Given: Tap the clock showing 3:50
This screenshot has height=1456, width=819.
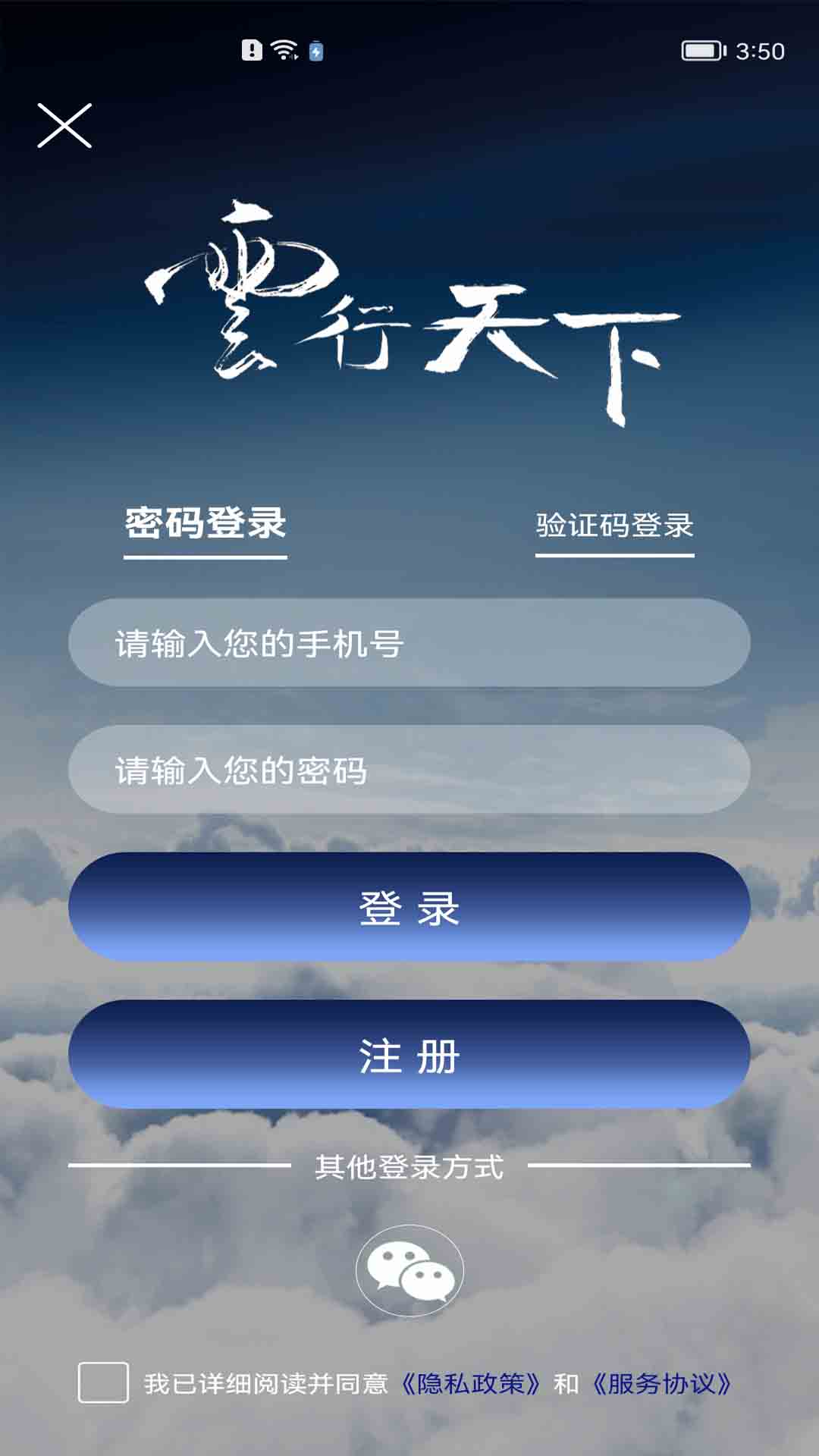Looking at the screenshot, I should coord(761,49).
